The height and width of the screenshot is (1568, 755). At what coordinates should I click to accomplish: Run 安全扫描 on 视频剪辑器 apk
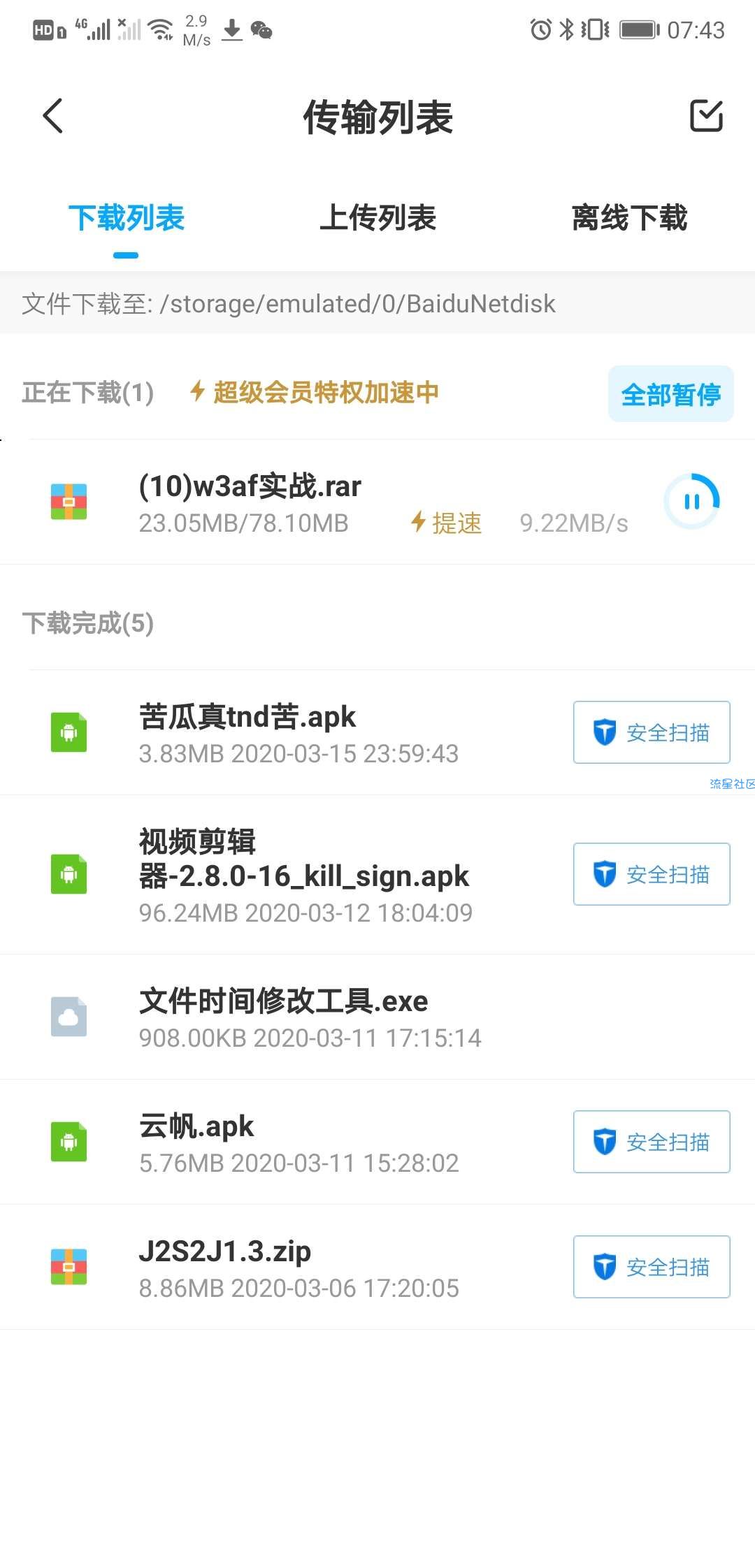(652, 874)
